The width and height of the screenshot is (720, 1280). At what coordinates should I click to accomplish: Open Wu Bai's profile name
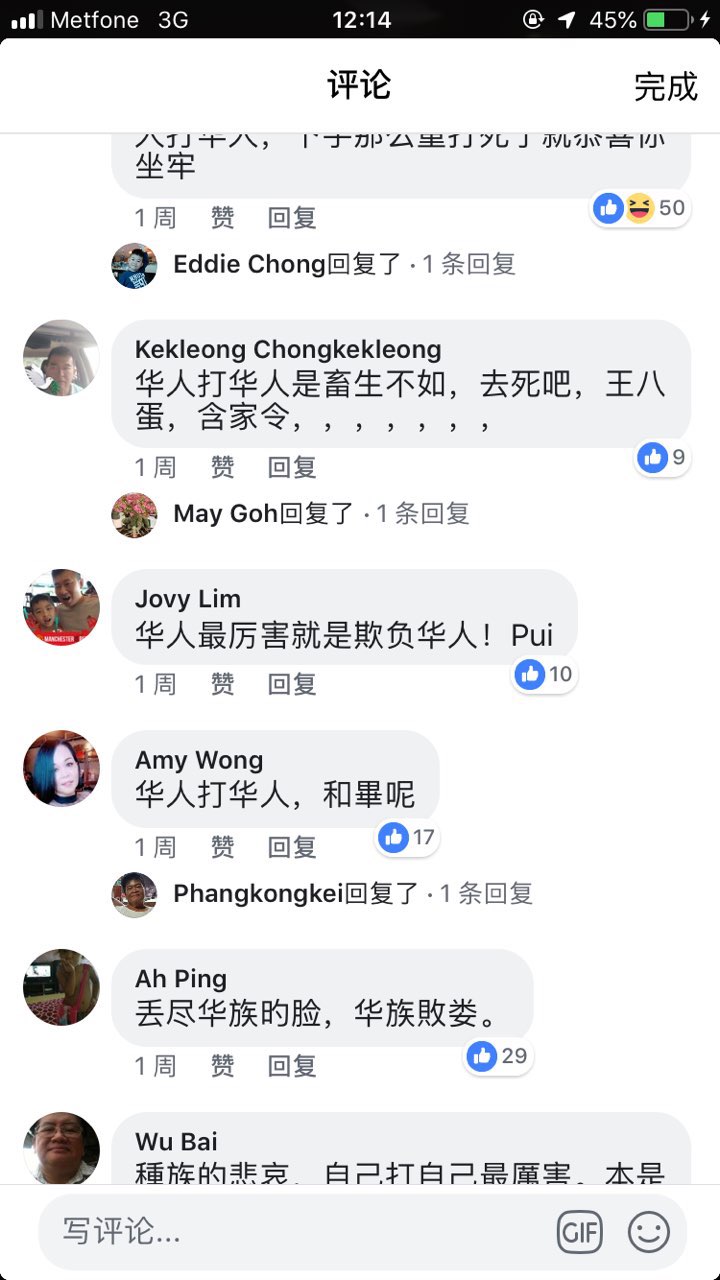pos(176,1142)
